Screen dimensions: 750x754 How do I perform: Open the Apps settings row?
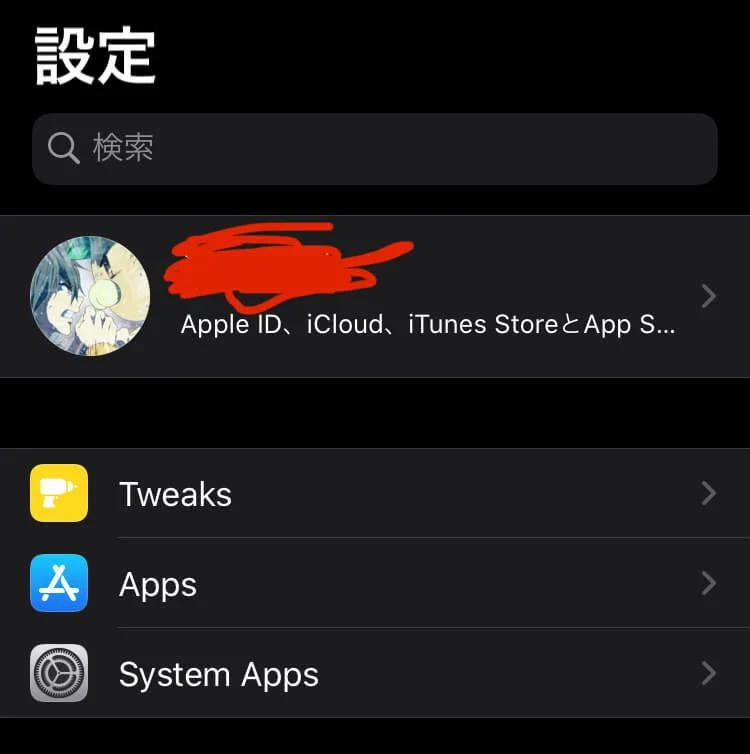pos(375,584)
